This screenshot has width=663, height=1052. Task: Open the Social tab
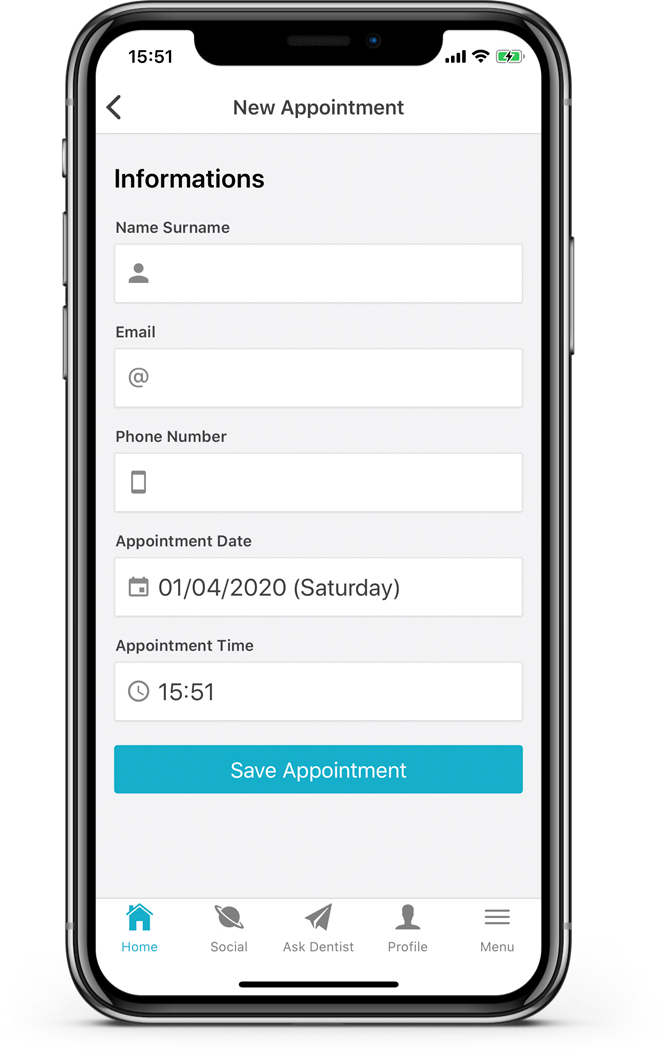[229, 928]
